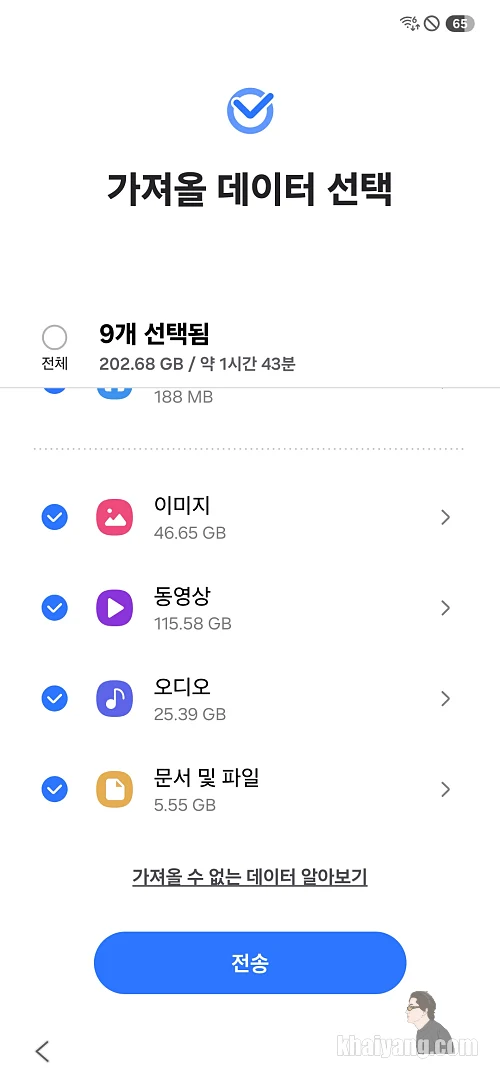Viewport: 500px width, 1083px height.
Task: Tap the 전송 button to start transfer
Action: click(250, 963)
